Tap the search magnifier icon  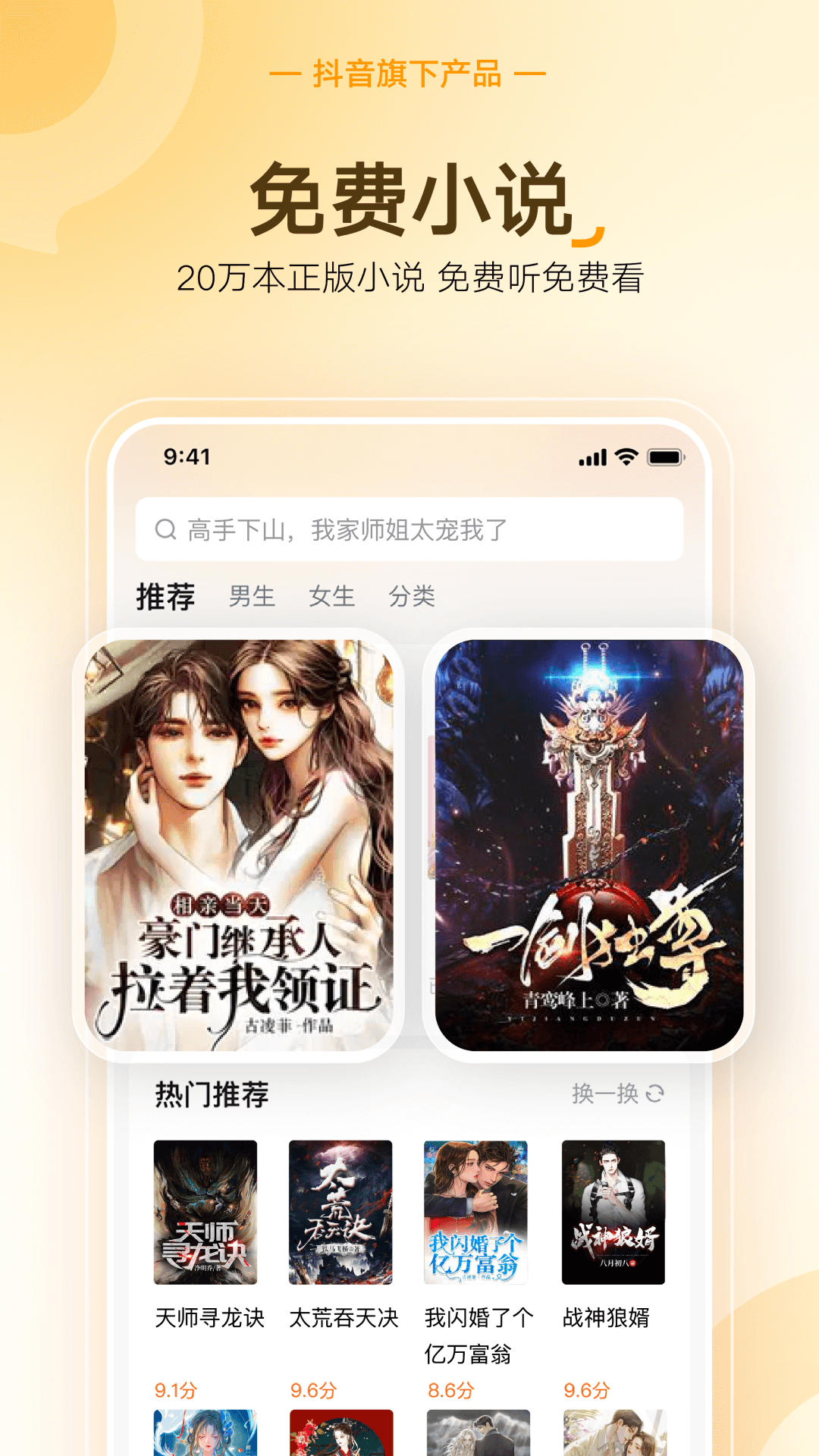point(164,529)
